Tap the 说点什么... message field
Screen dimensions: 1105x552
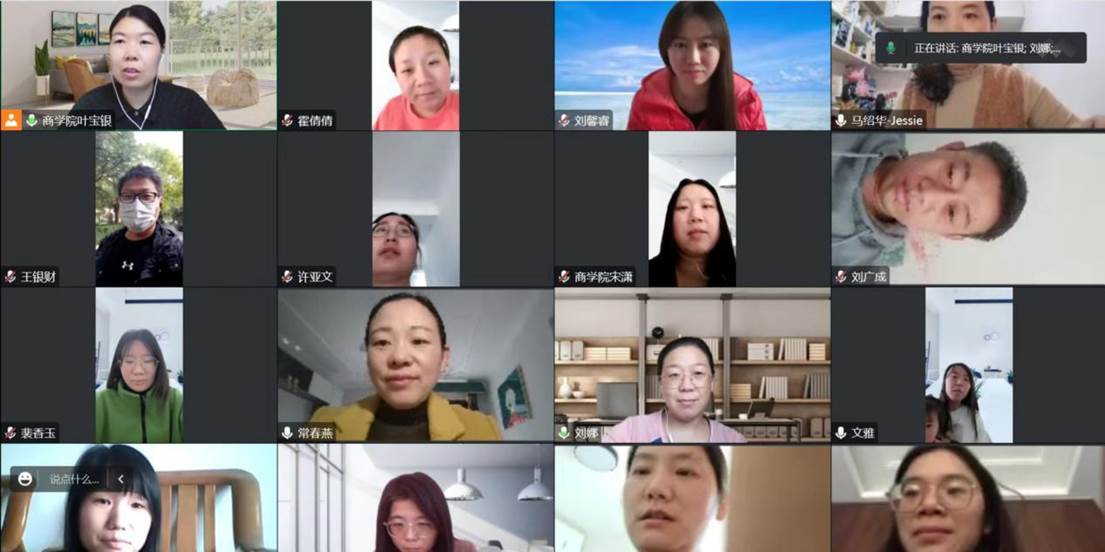75,479
